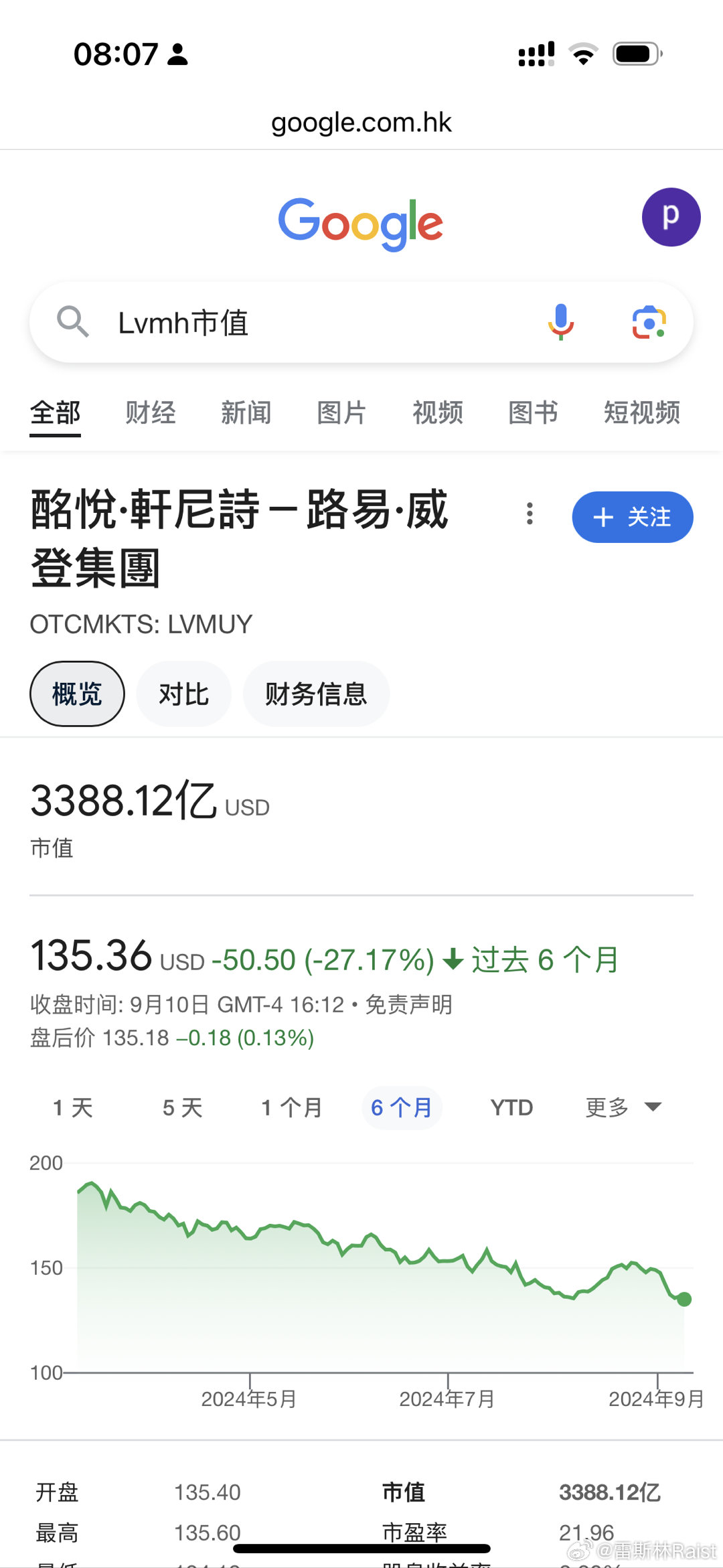The width and height of the screenshot is (723, 1568).
Task: Switch to the 图片 tab
Action: [x=341, y=412]
